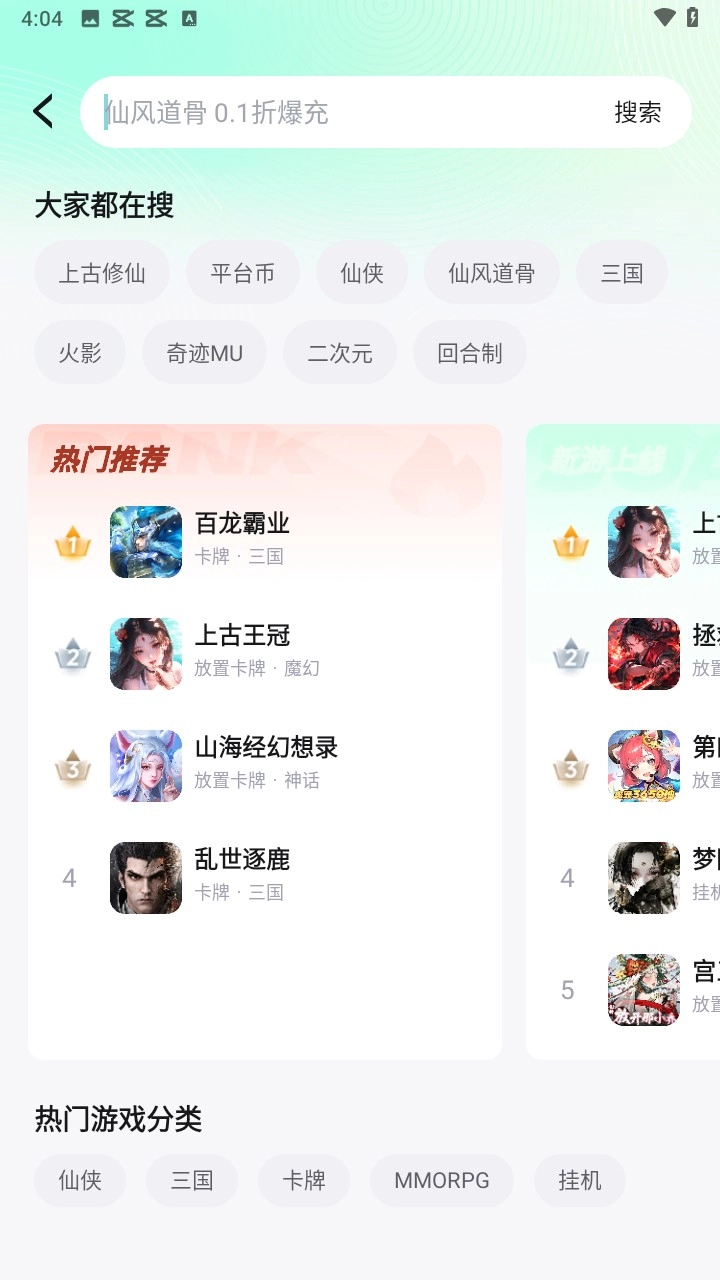This screenshot has width=720, height=1280.
Task: Select the 平台币 trending search chip
Action: [x=243, y=273]
